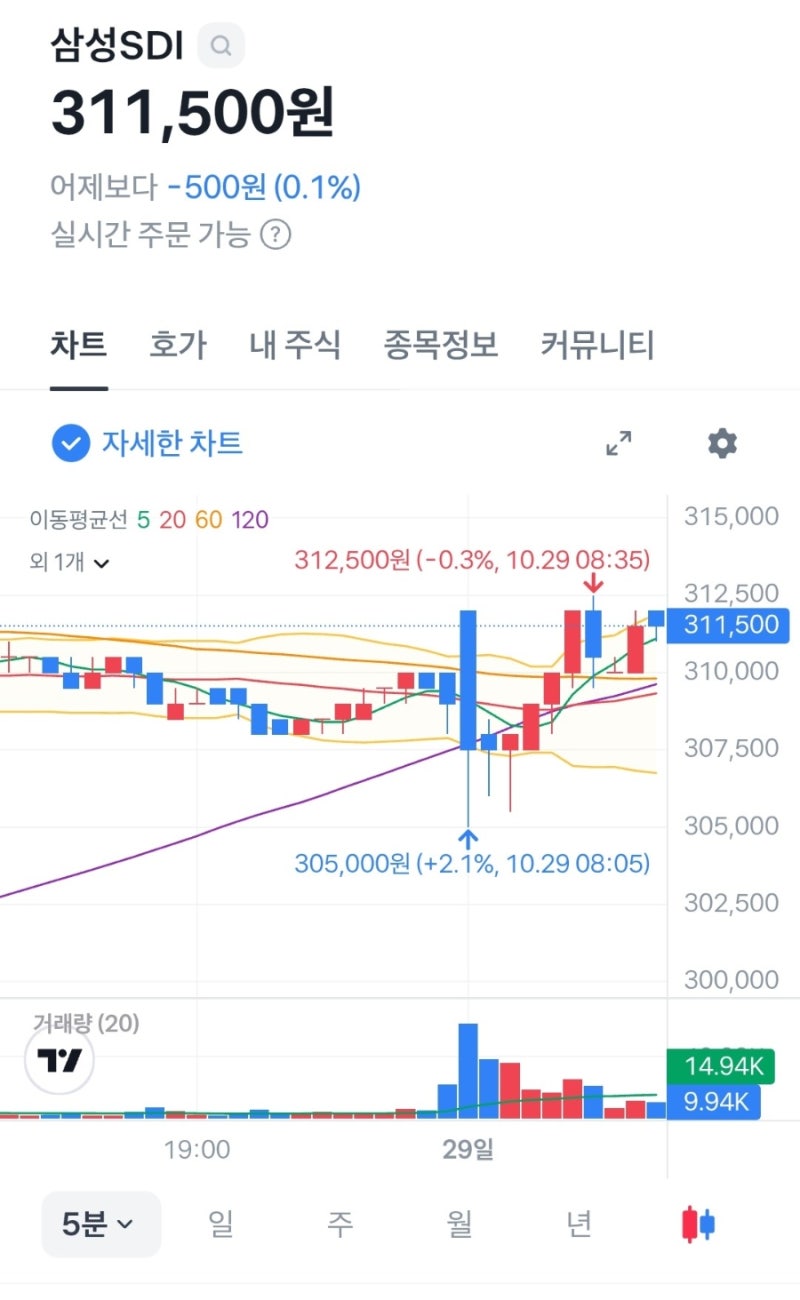Select the 5-period moving average label
Image resolution: width=800 pixels, height=1300 pixels.
[145, 517]
